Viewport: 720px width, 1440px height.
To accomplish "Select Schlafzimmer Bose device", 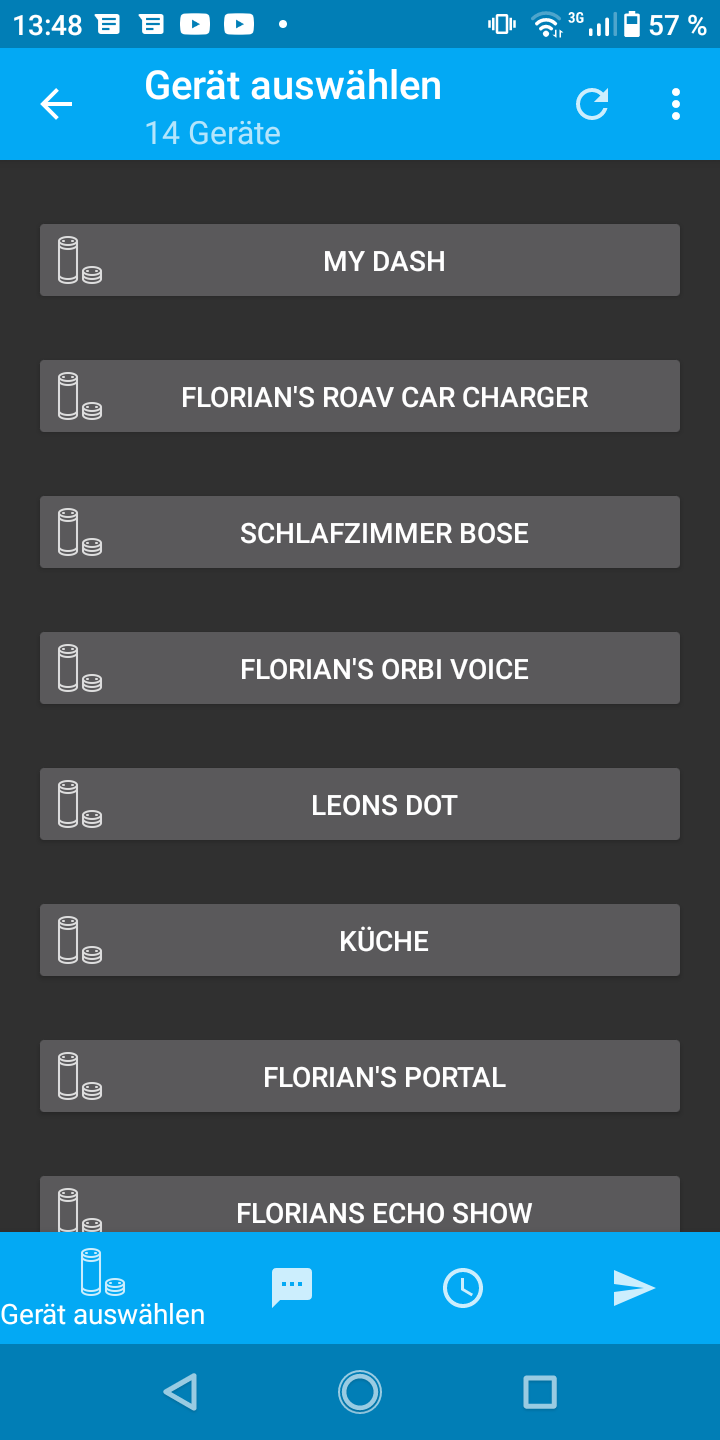I will coord(360,532).
